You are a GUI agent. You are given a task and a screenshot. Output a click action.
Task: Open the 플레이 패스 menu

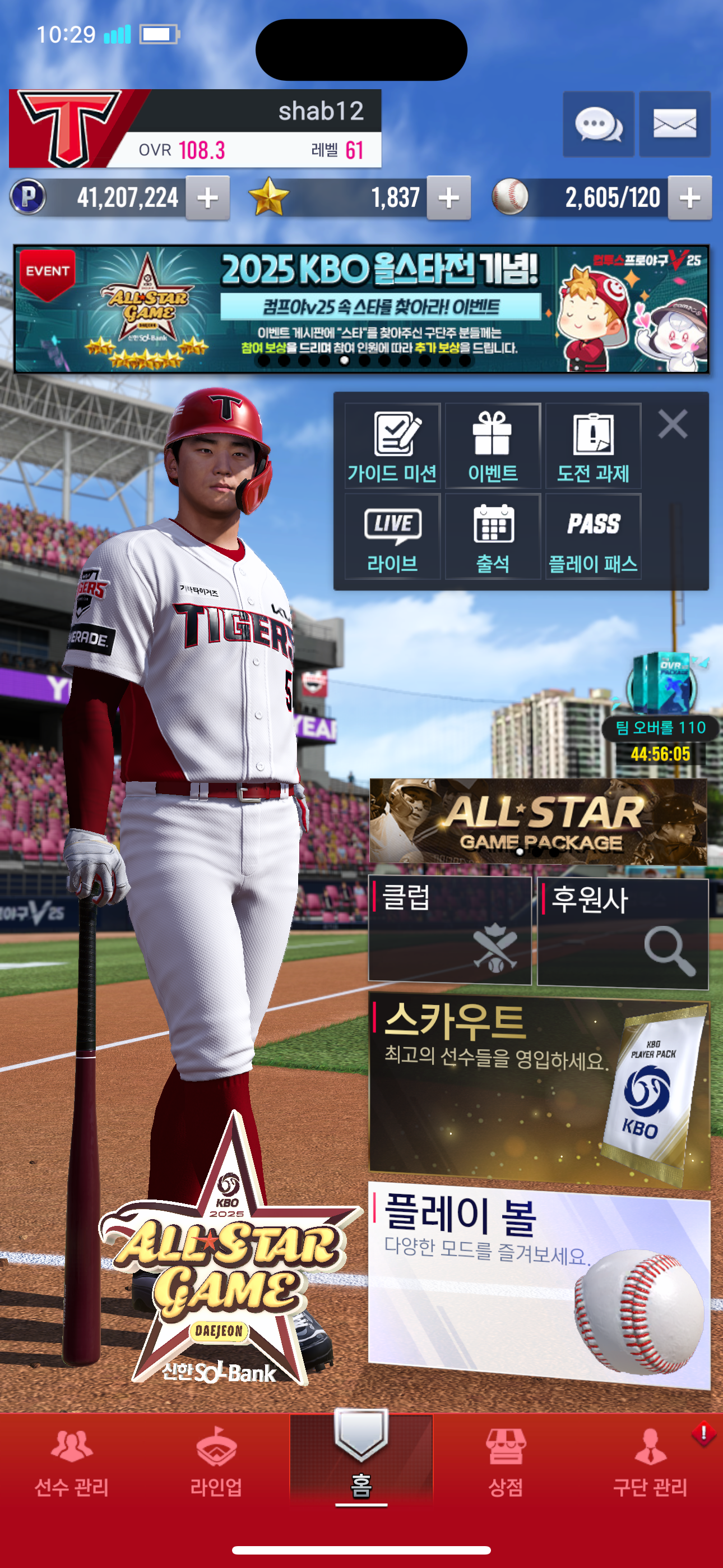pos(594,536)
